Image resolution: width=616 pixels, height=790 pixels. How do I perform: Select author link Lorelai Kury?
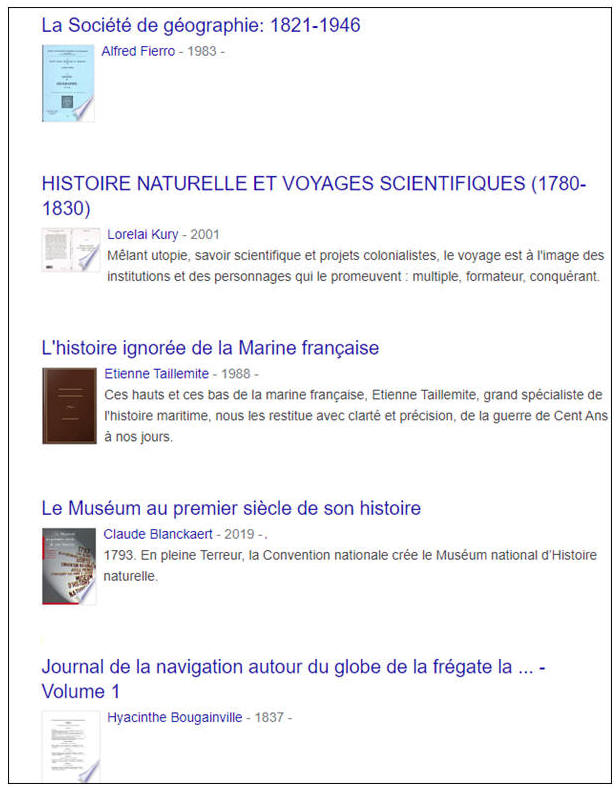pyautogui.click(x=142, y=234)
